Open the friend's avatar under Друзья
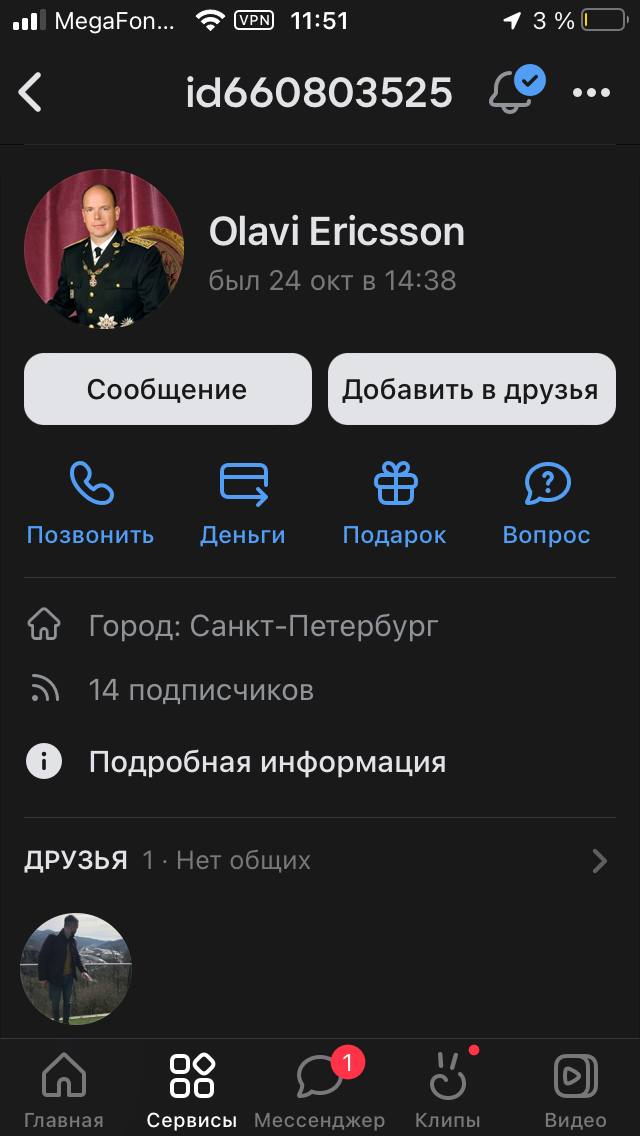 (76, 968)
